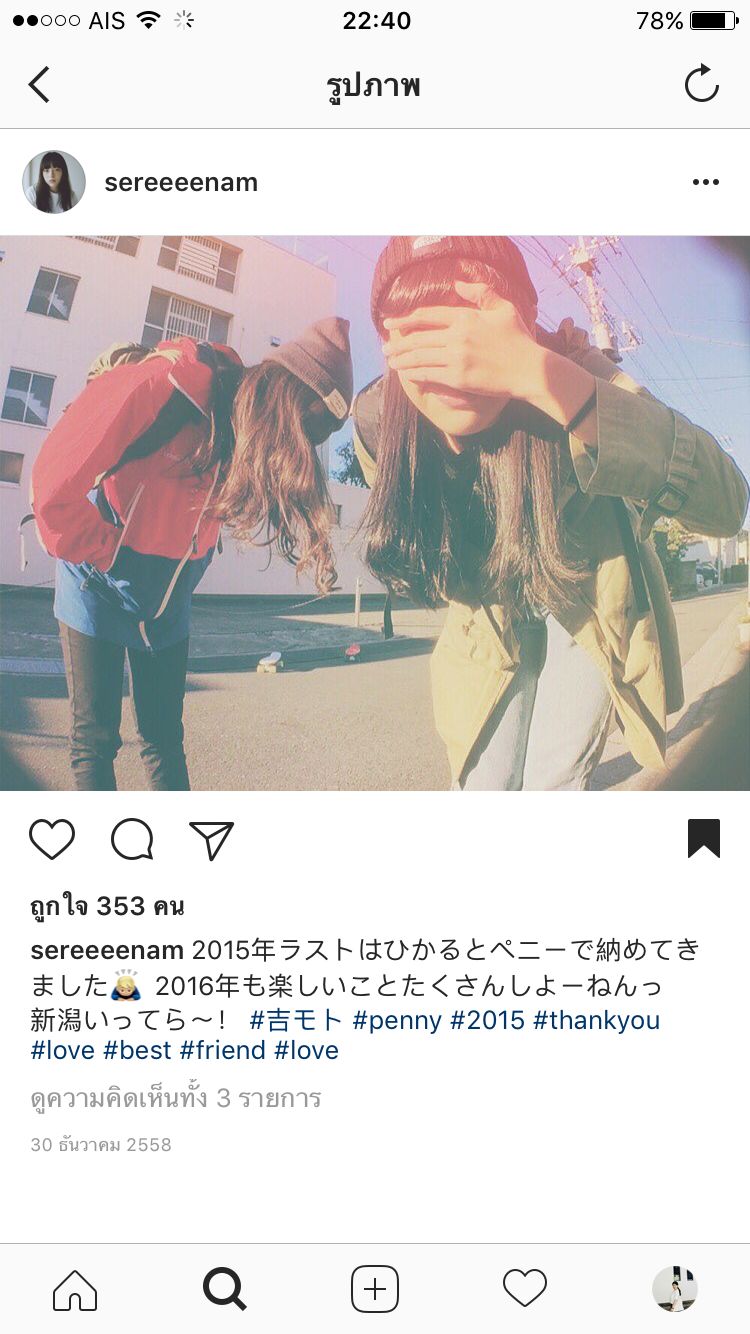The image size is (750, 1334).
Task: View all 3 comments
Action: (x=176, y=1098)
